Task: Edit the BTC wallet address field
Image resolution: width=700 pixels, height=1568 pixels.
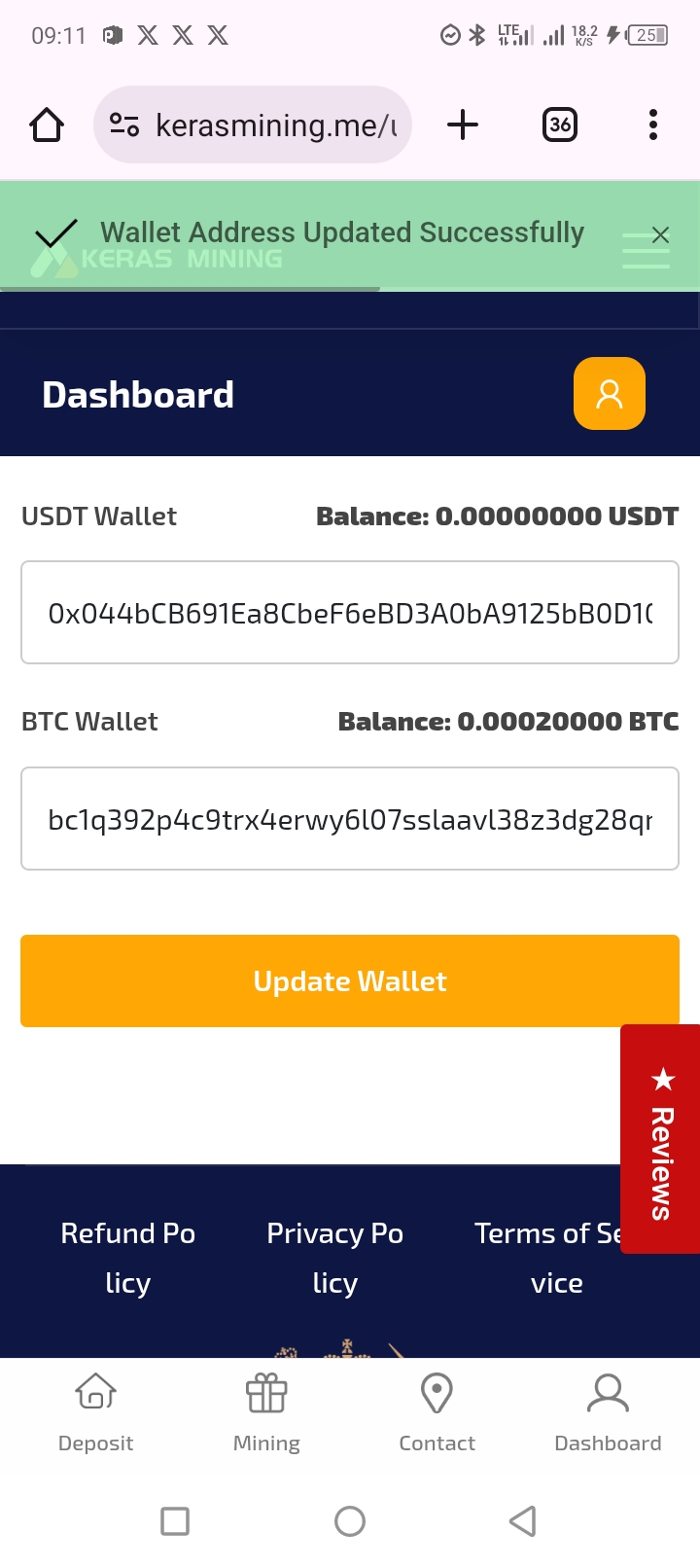Action: coord(350,819)
